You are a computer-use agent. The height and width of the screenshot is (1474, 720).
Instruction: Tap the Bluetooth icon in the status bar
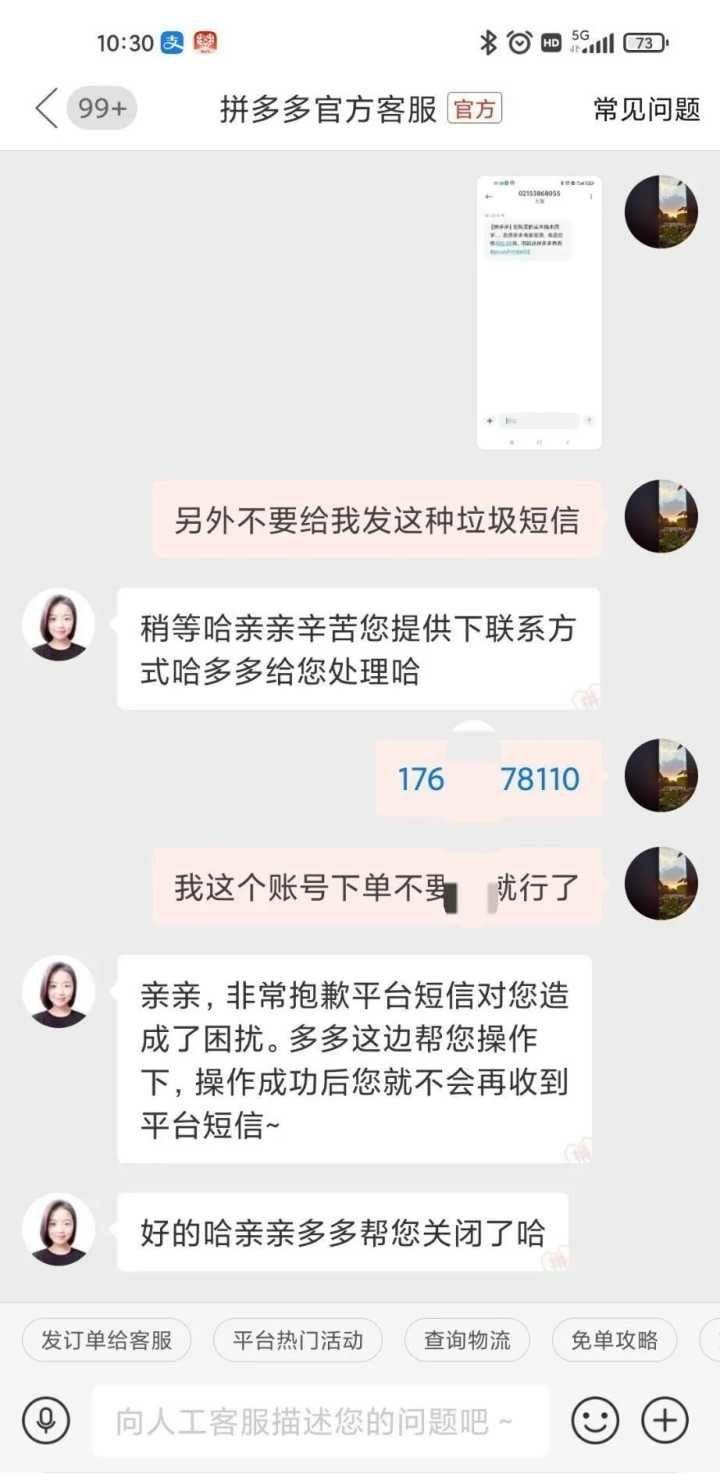click(487, 41)
